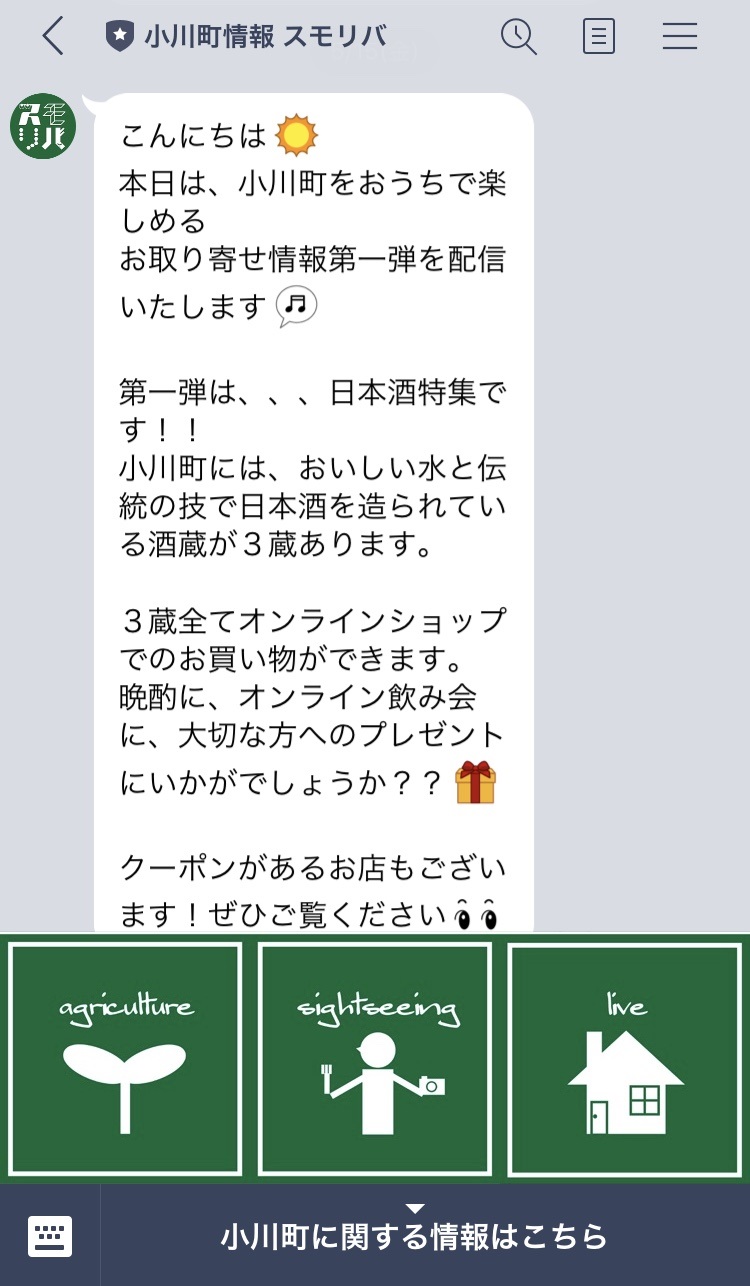Open the sightseeing tile
Image resolution: width=750 pixels, height=1286 pixels.
pyautogui.click(x=375, y=1059)
